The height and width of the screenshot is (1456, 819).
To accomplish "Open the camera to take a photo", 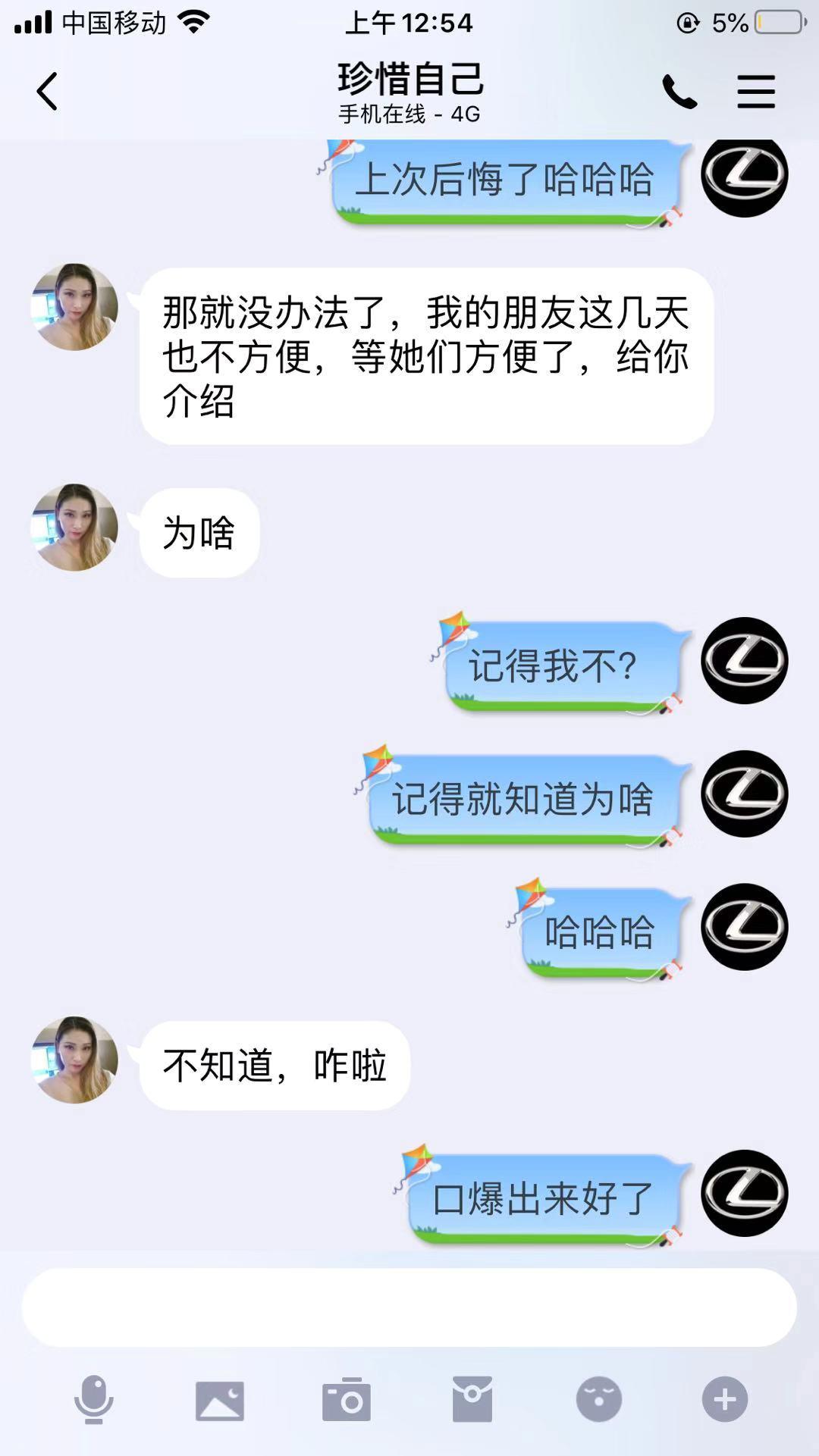I will pyautogui.click(x=347, y=1399).
